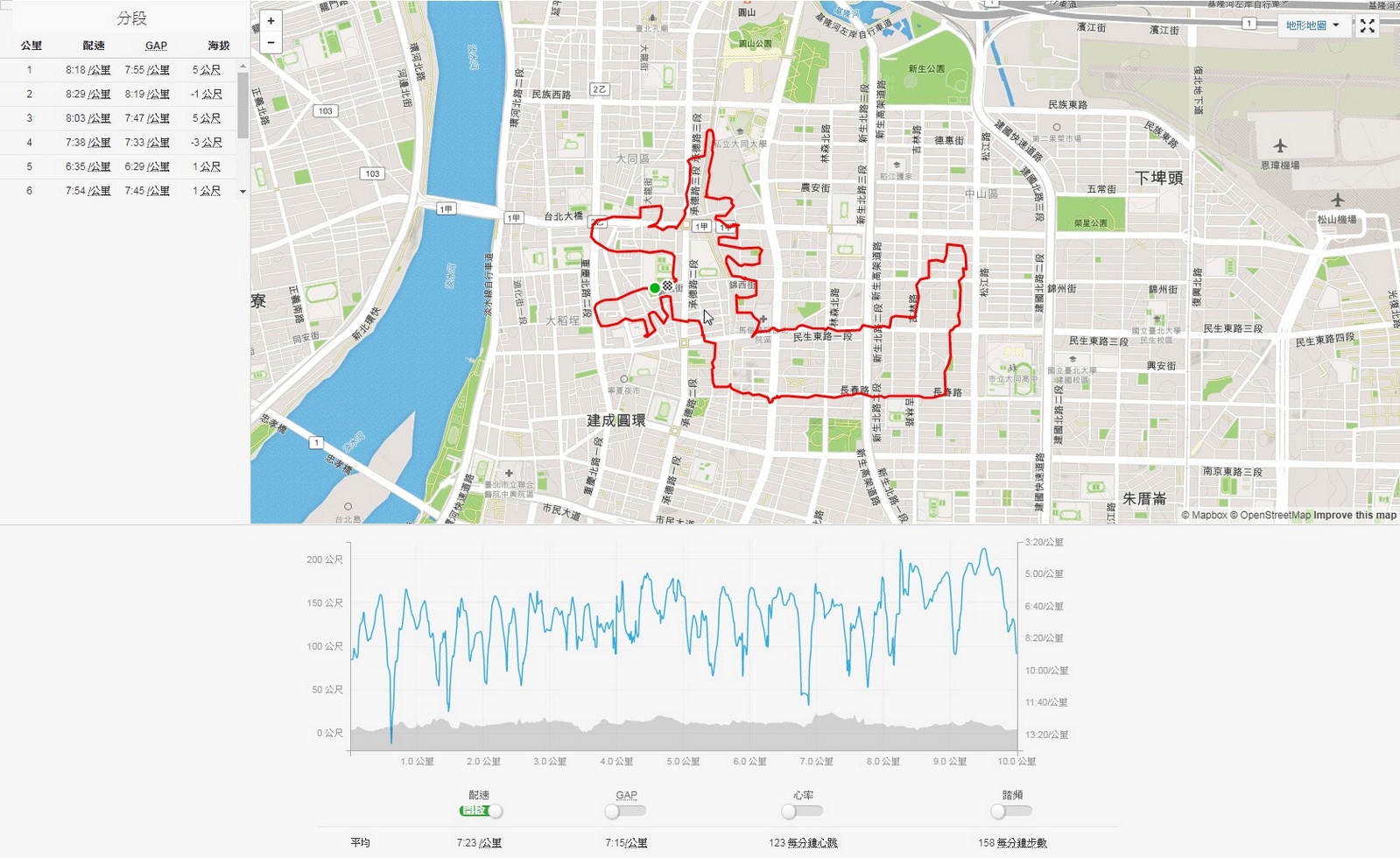Zoom in on the map
This screenshot has width=1400, height=858.
(x=271, y=21)
